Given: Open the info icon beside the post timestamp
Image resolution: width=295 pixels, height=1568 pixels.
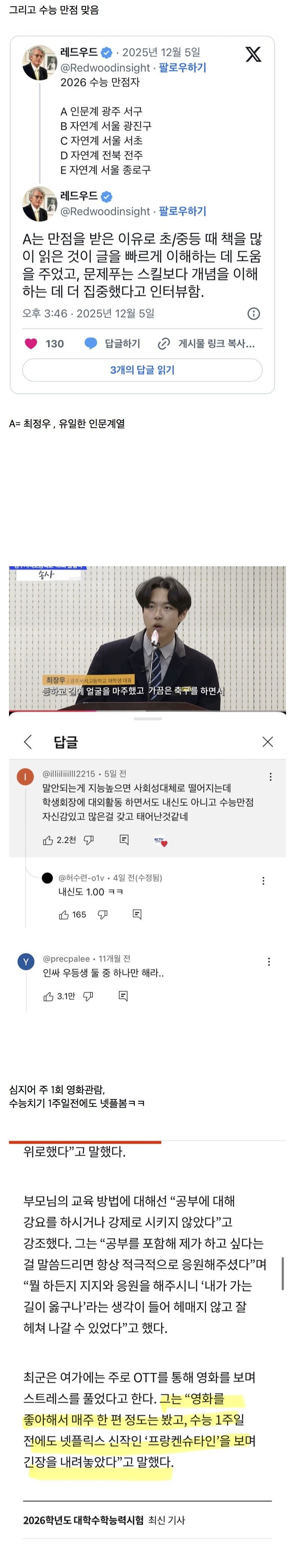Looking at the screenshot, I should [254, 314].
